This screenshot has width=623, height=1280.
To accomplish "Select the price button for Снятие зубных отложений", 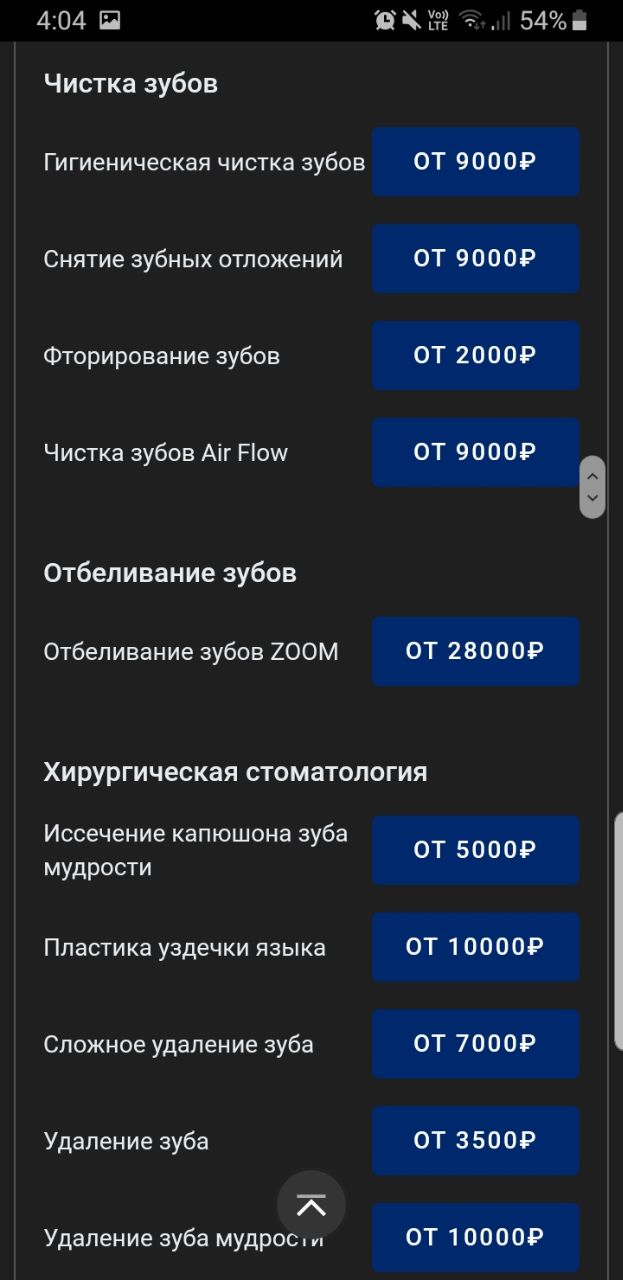I will [475, 259].
